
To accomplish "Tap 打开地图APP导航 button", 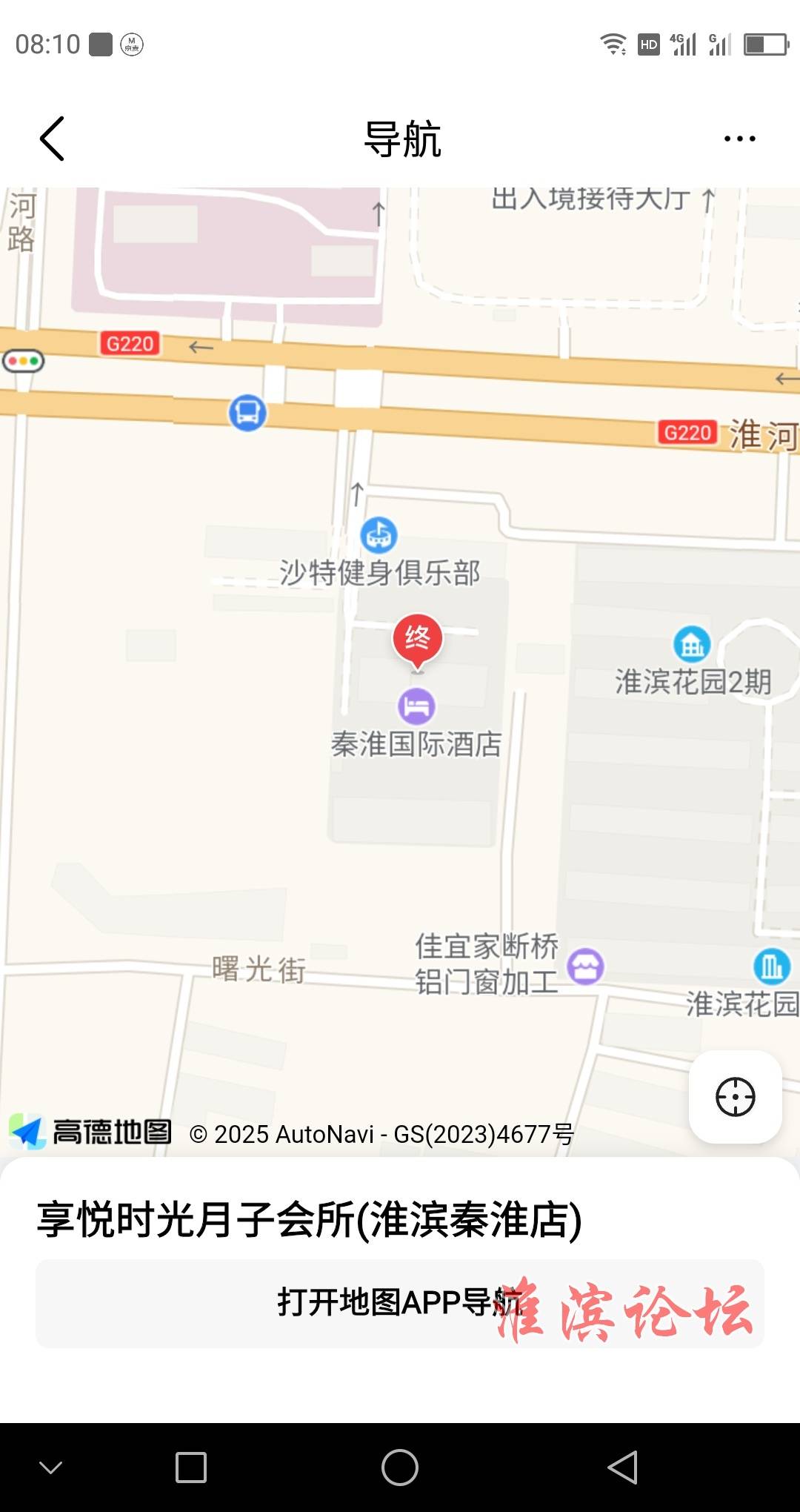I will (x=400, y=1303).
